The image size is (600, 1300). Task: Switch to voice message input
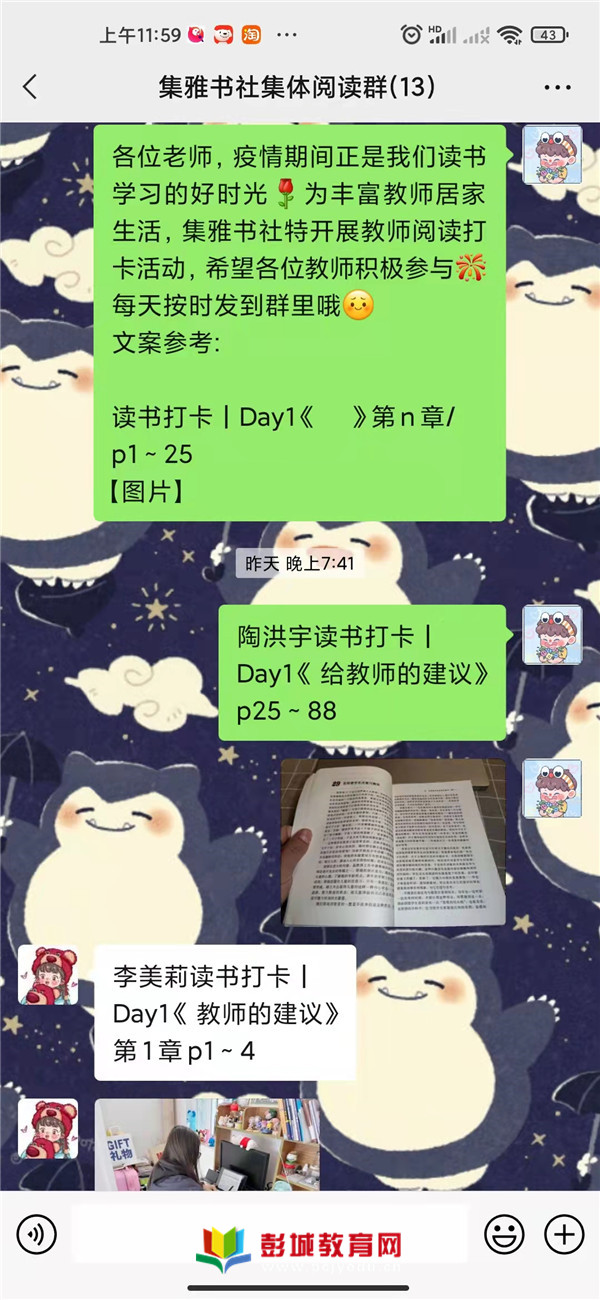pyautogui.click(x=37, y=1234)
